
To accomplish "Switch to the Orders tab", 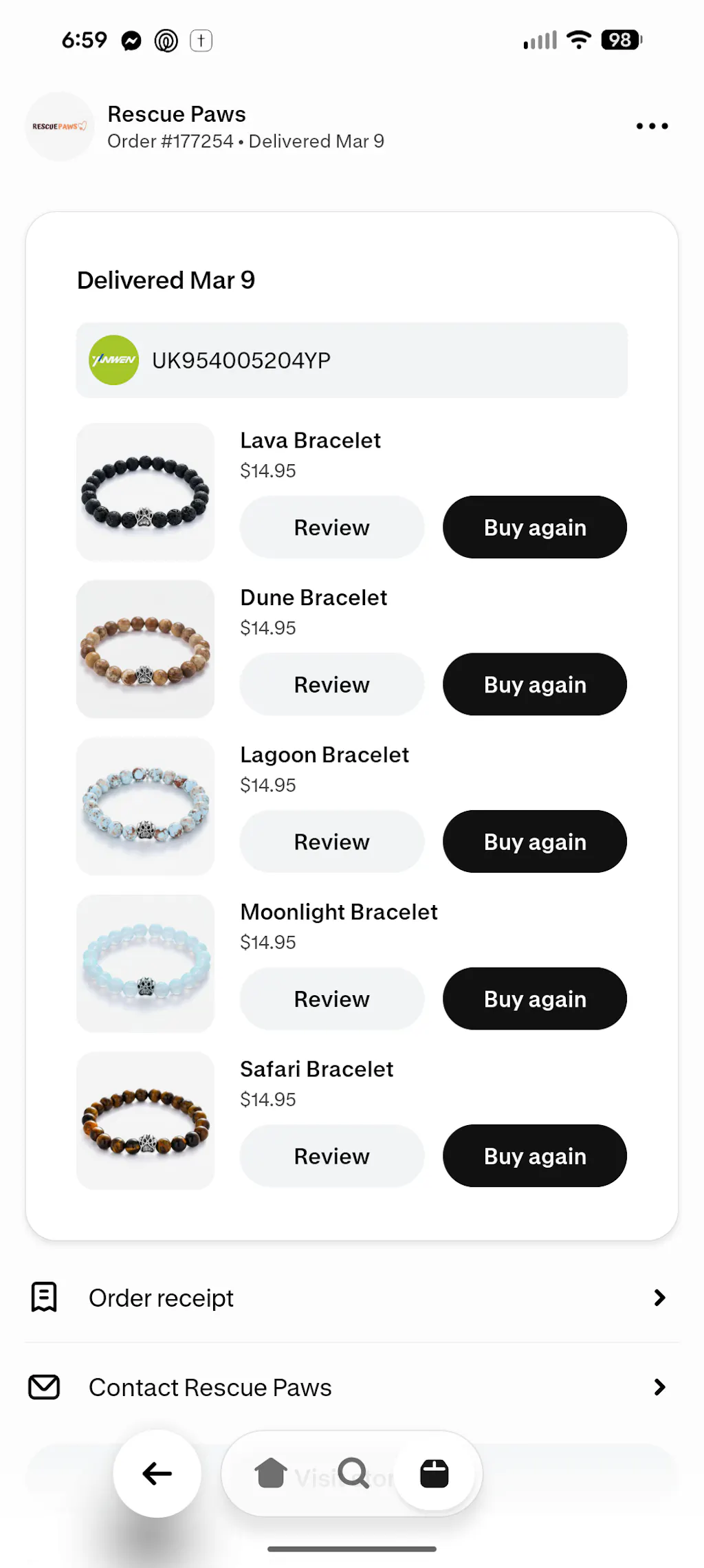I will tap(434, 1473).
